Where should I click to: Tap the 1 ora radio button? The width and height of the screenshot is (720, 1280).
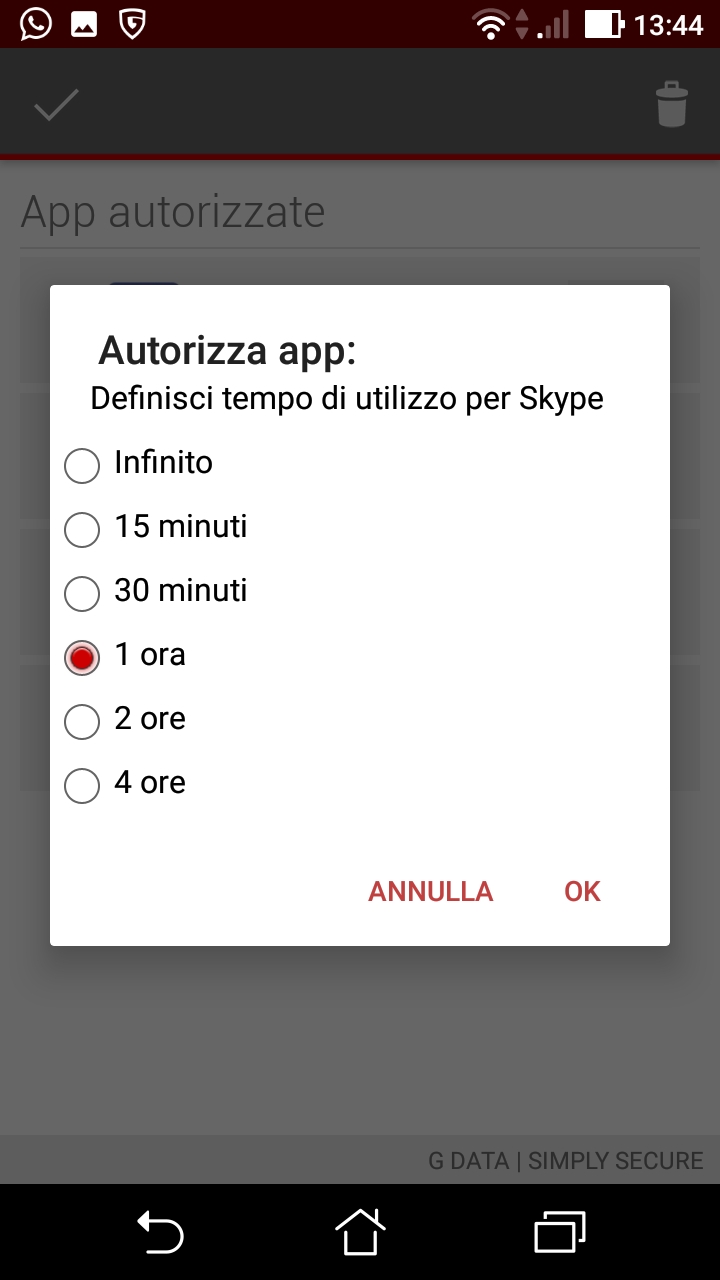tap(82, 657)
